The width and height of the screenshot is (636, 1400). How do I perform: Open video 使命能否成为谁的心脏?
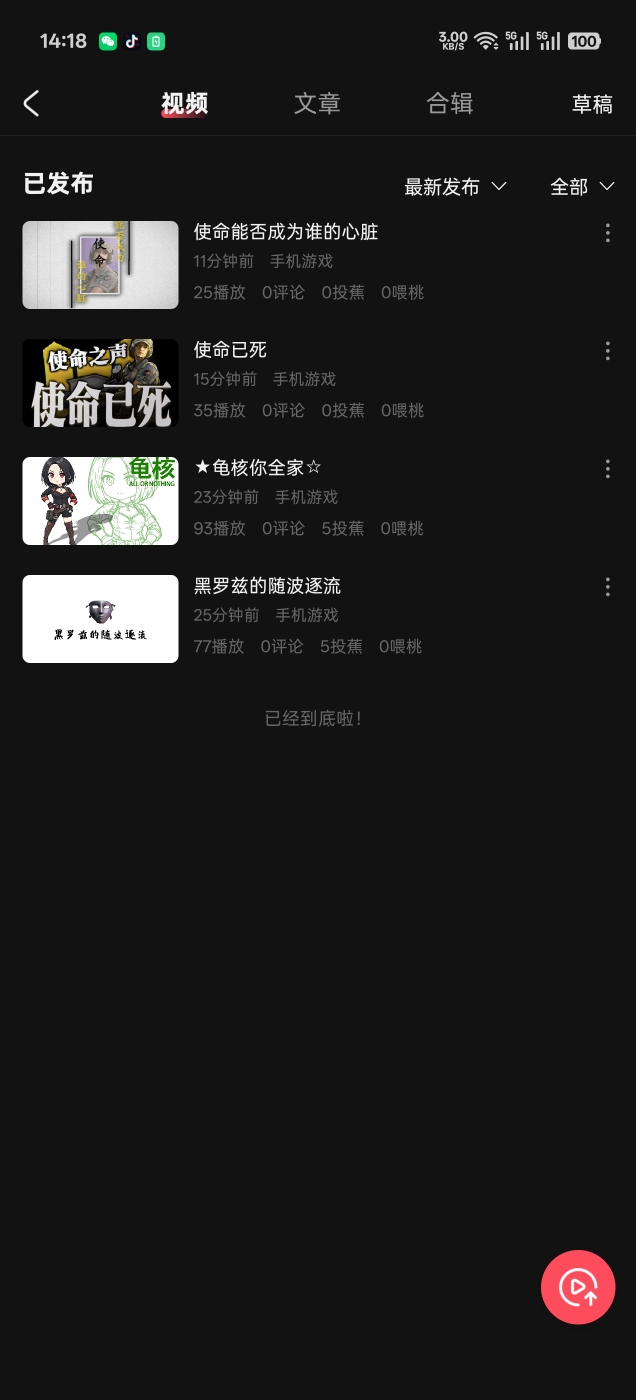285,232
